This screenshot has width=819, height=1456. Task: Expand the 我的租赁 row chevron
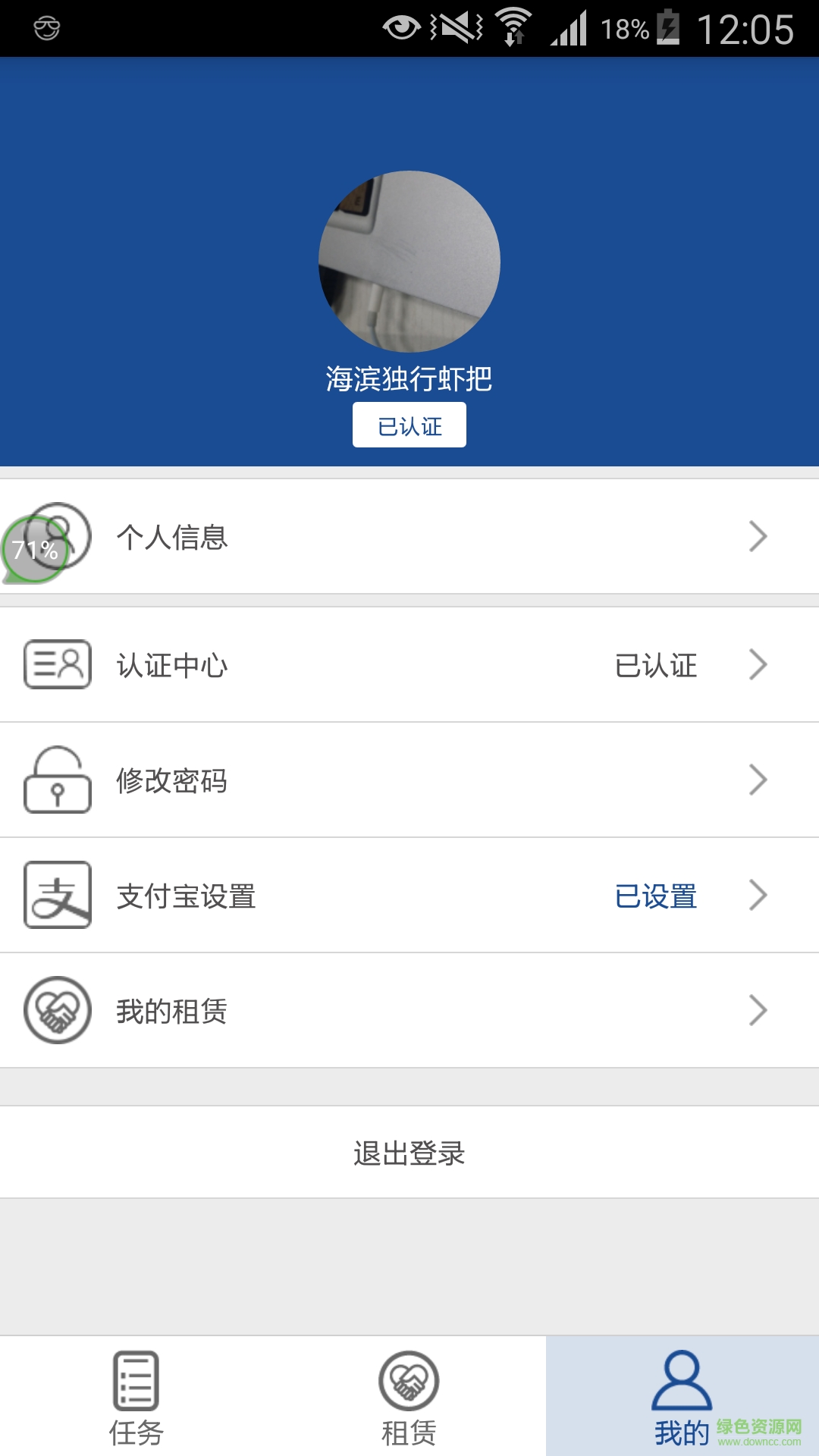(758, 1010)
